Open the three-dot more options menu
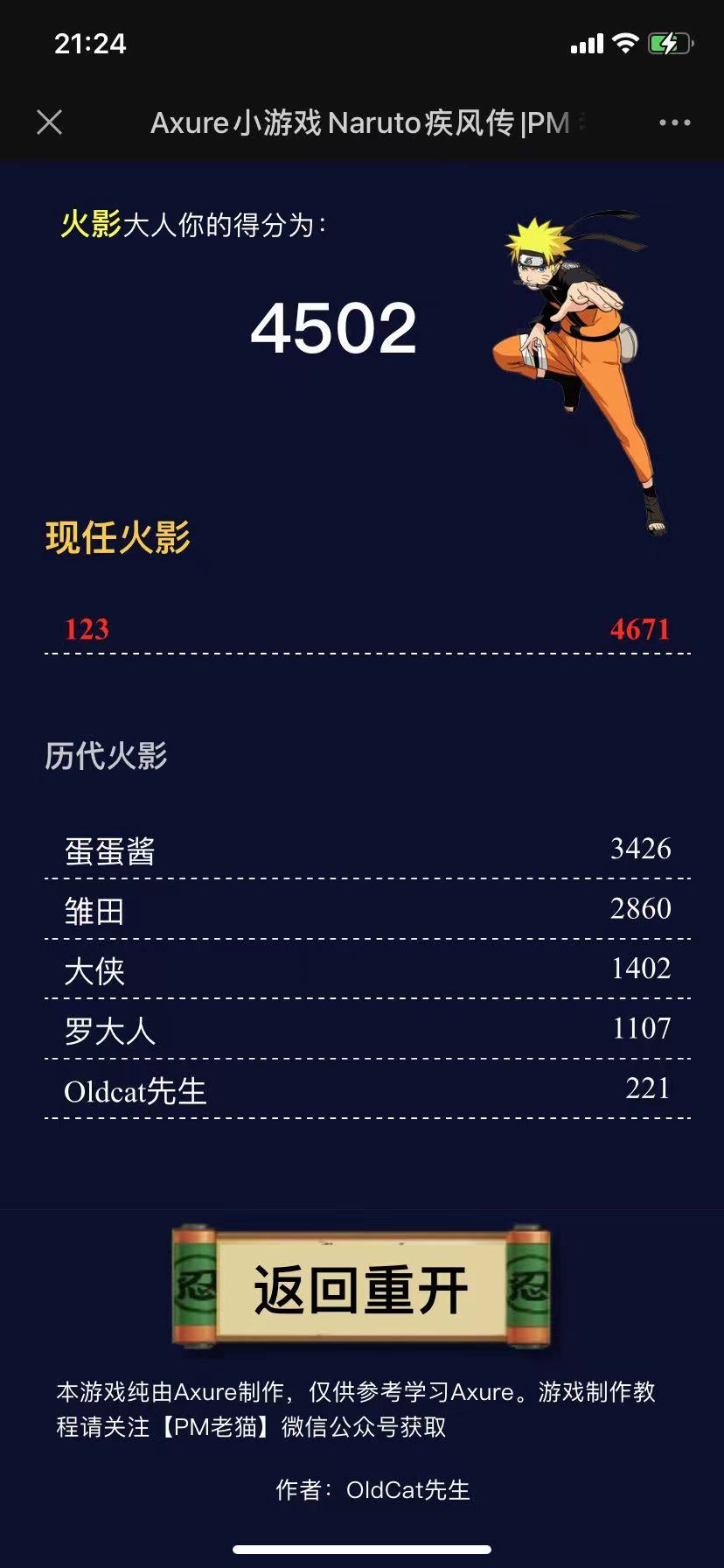The height and width of the screenshot is (1568, 724). click(674, 122)
